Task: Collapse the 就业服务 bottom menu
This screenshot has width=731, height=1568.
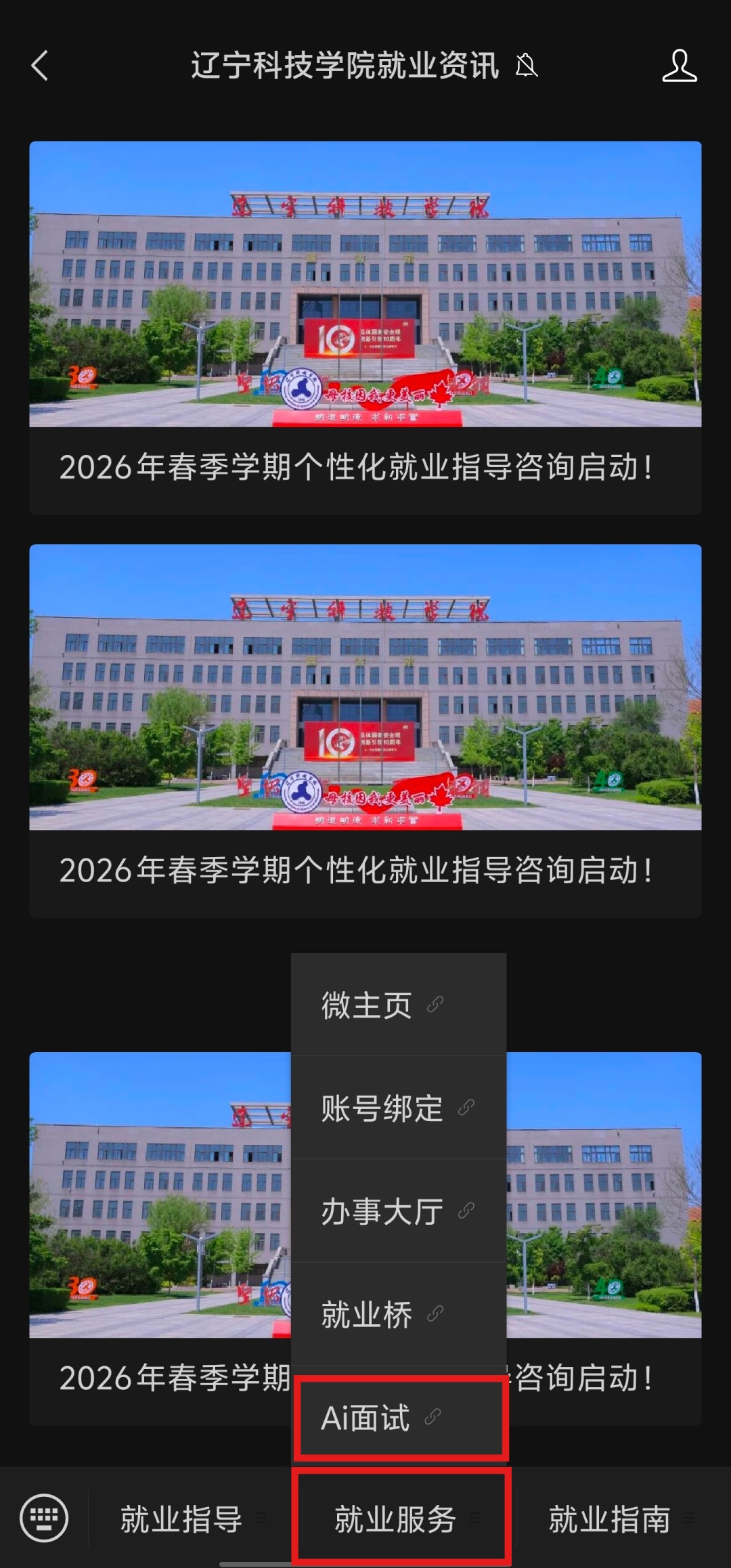Action: click(398, 1519)
